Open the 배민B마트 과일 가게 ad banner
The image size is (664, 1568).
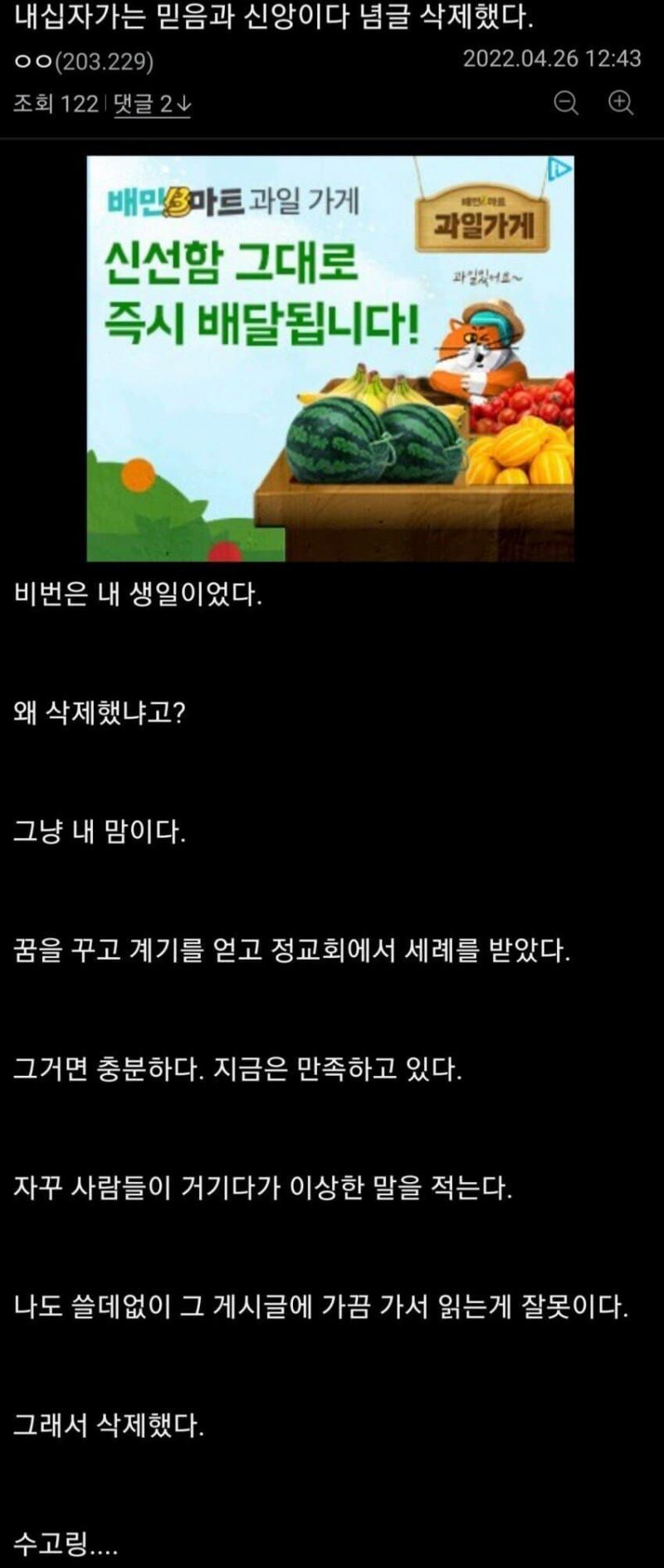(x=330, y=359)
